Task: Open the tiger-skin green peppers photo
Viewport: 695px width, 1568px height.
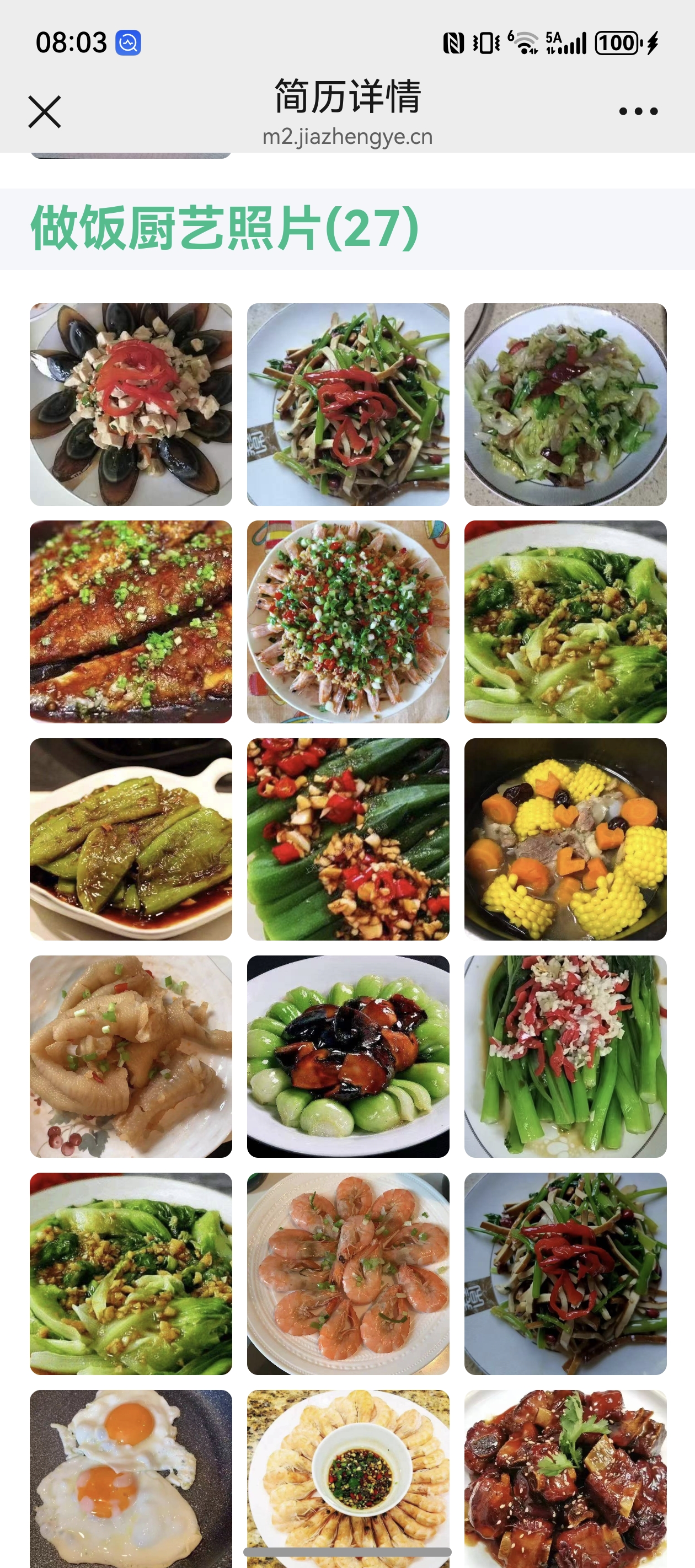Action: coord(131,839)
